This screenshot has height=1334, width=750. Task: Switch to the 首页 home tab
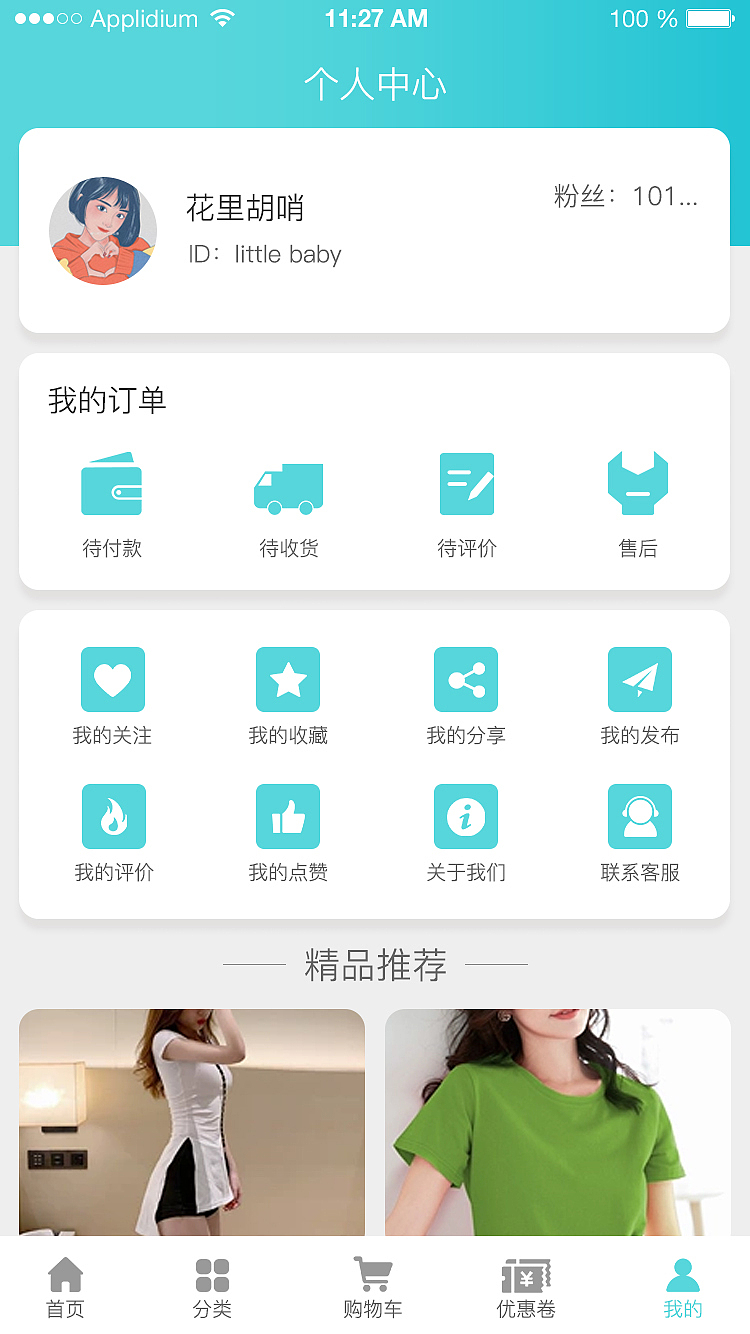point(65,1290)
